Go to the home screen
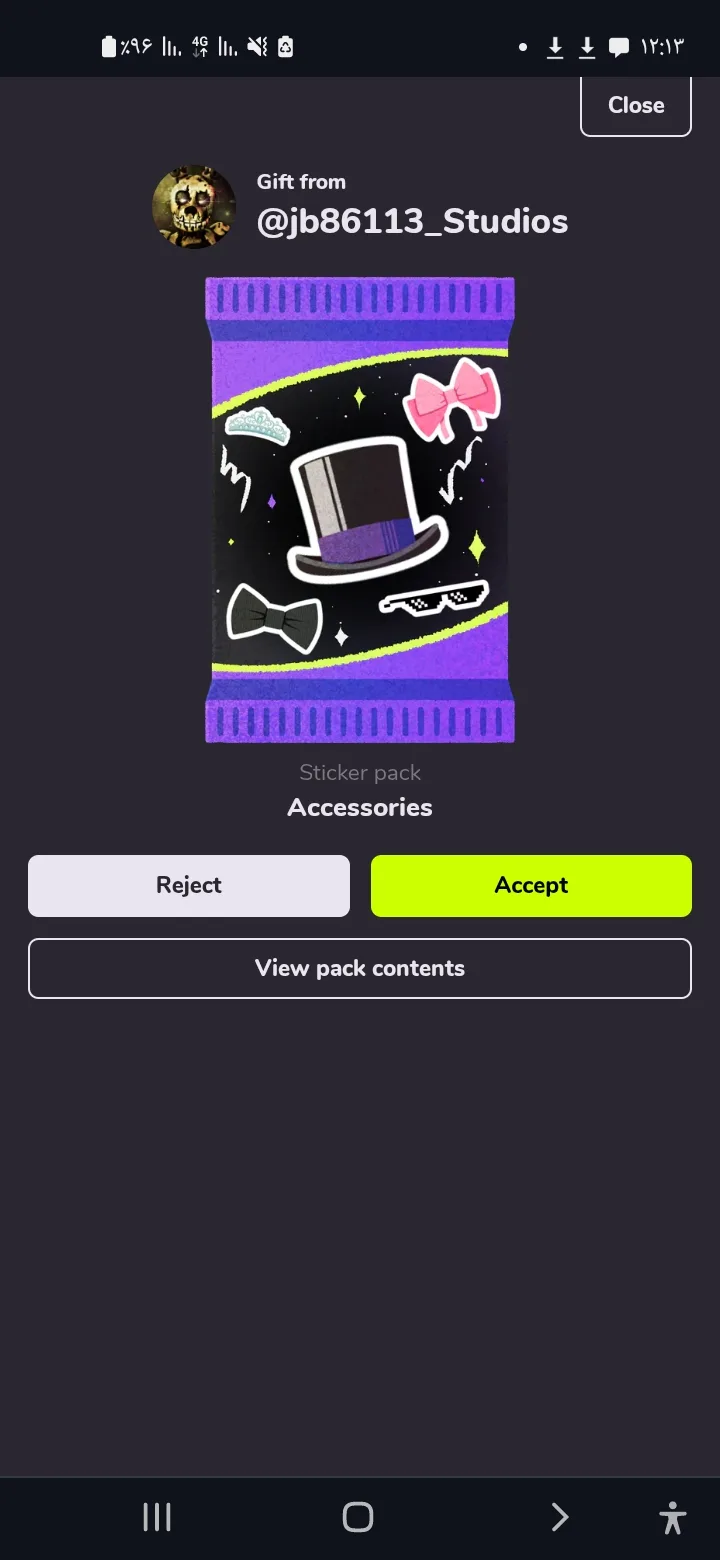The width and height of the screenshot is (720, 1560). pos(358,1517)
